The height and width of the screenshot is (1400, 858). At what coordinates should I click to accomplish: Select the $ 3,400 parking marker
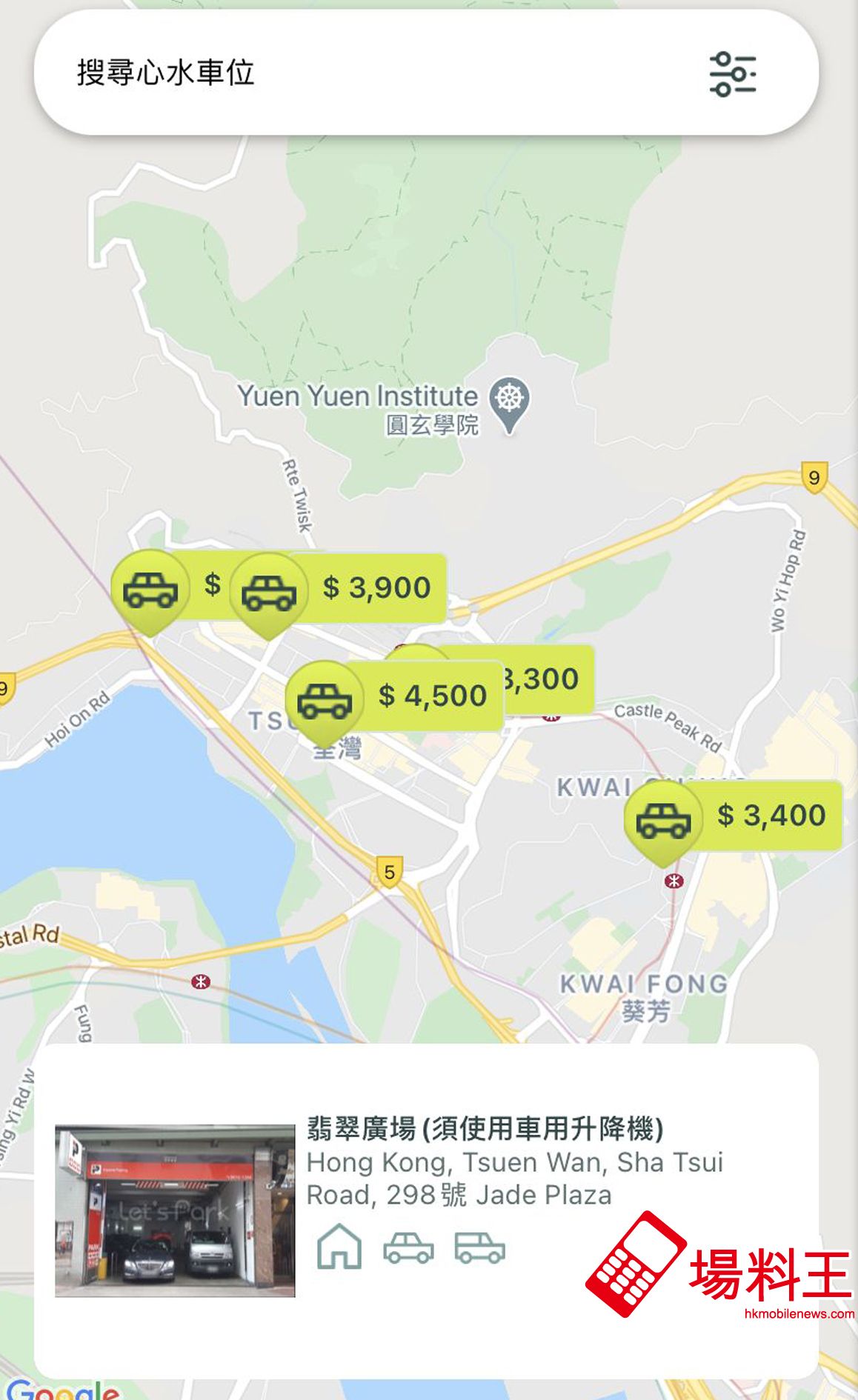770,816
